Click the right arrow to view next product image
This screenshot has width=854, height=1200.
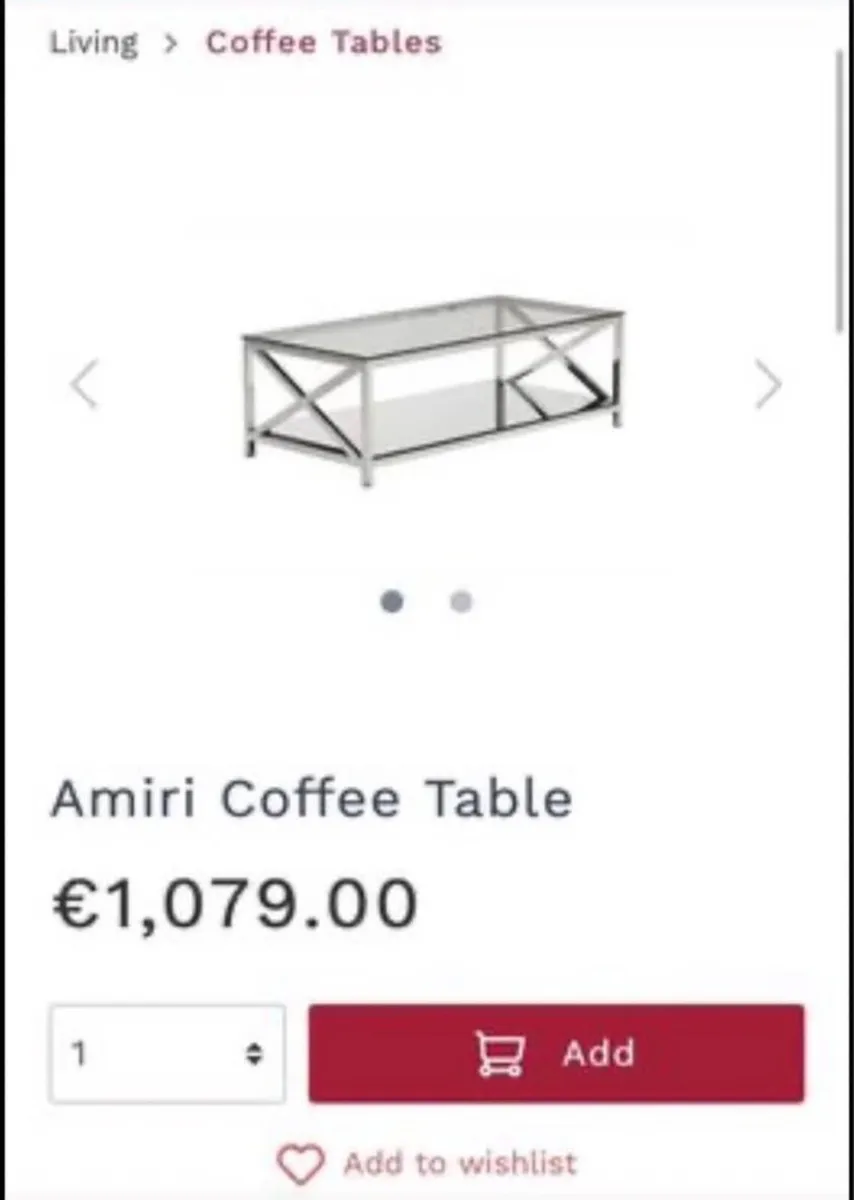(x=768, y=385)
